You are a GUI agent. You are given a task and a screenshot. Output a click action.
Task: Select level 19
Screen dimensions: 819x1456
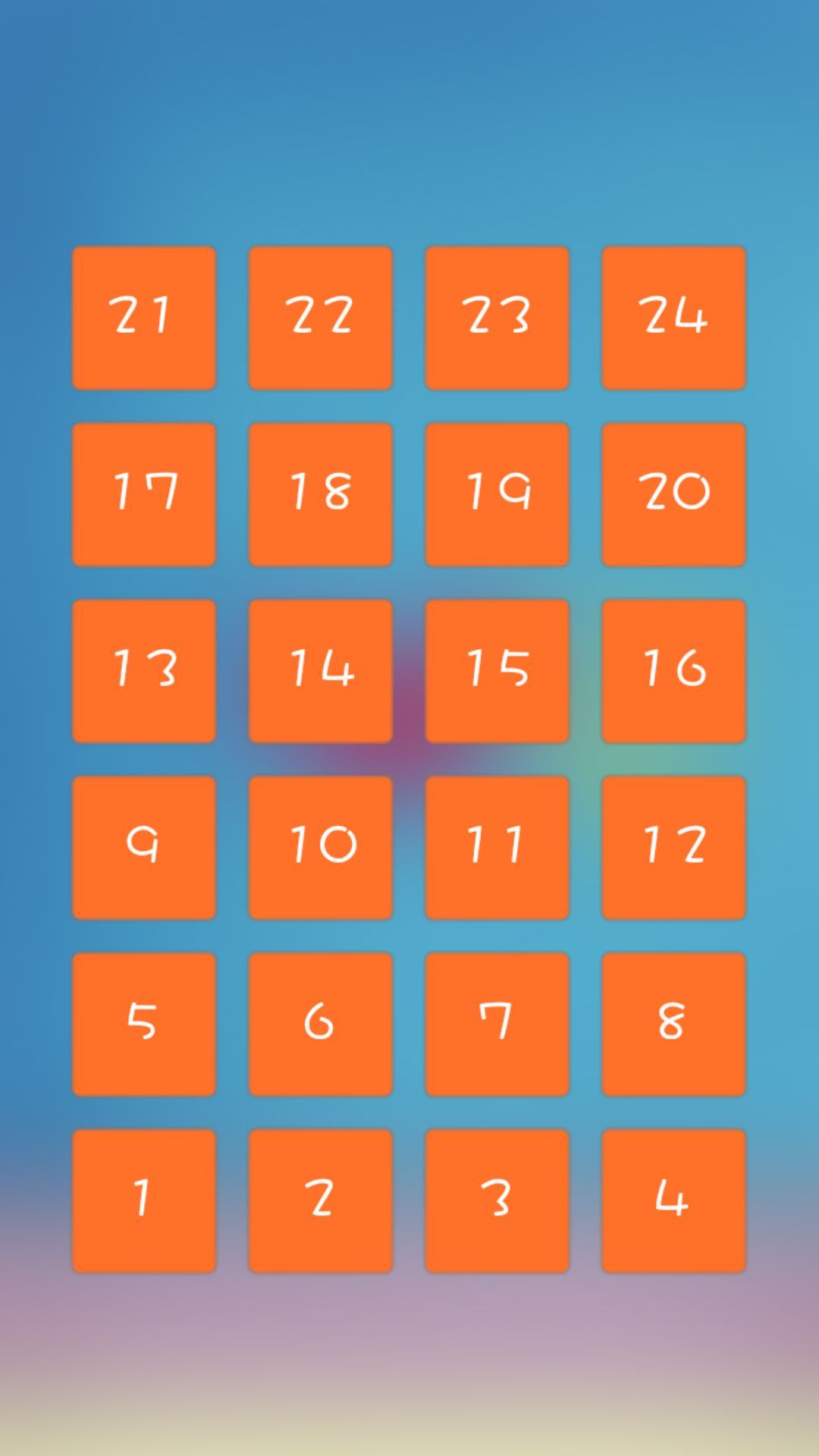coord(497,494)
